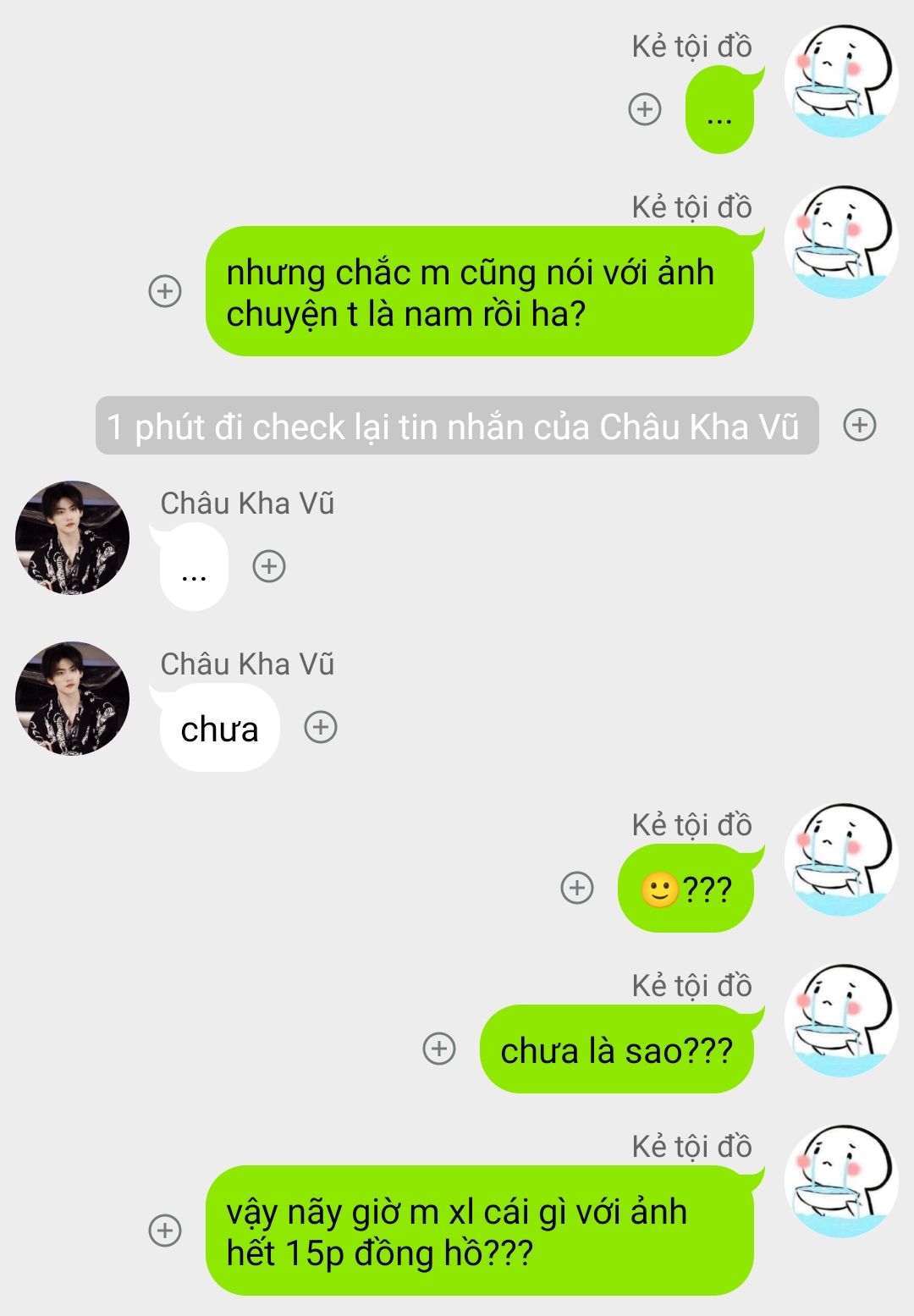Select the gray "1 phút đi check lại" note

457,426
